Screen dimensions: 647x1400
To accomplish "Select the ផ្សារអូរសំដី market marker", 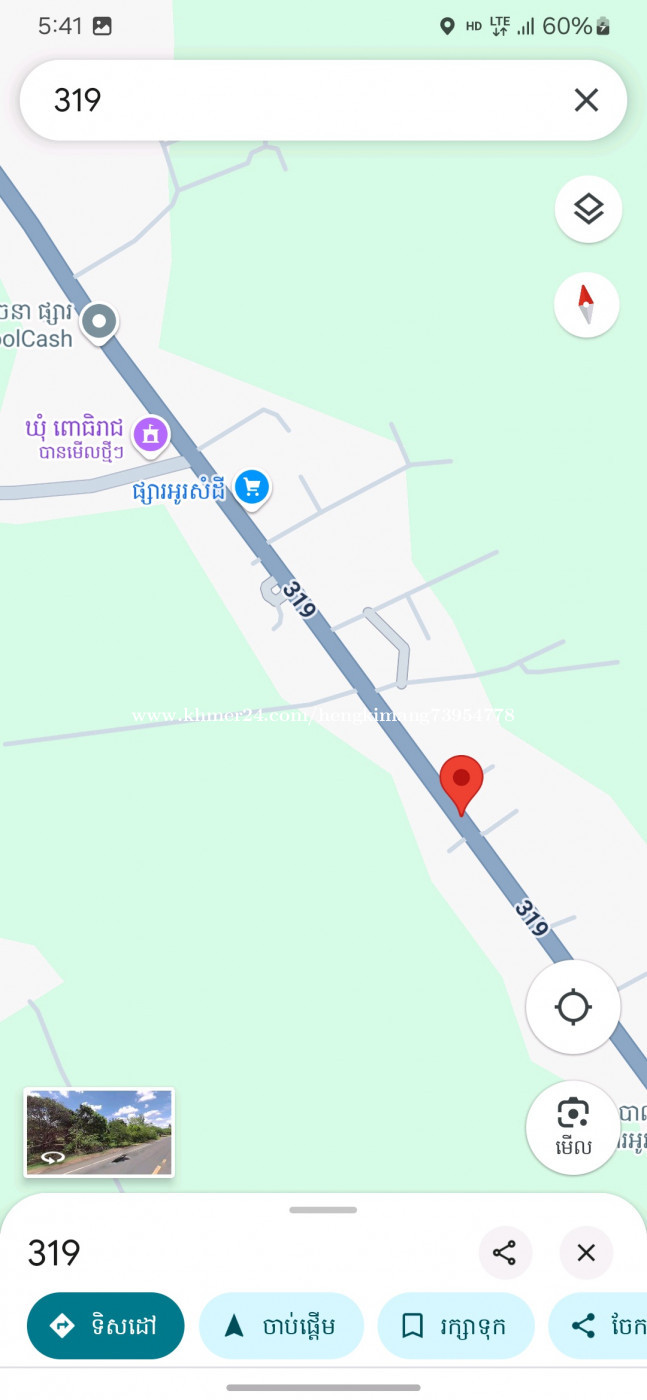I will tap(252, 488).
